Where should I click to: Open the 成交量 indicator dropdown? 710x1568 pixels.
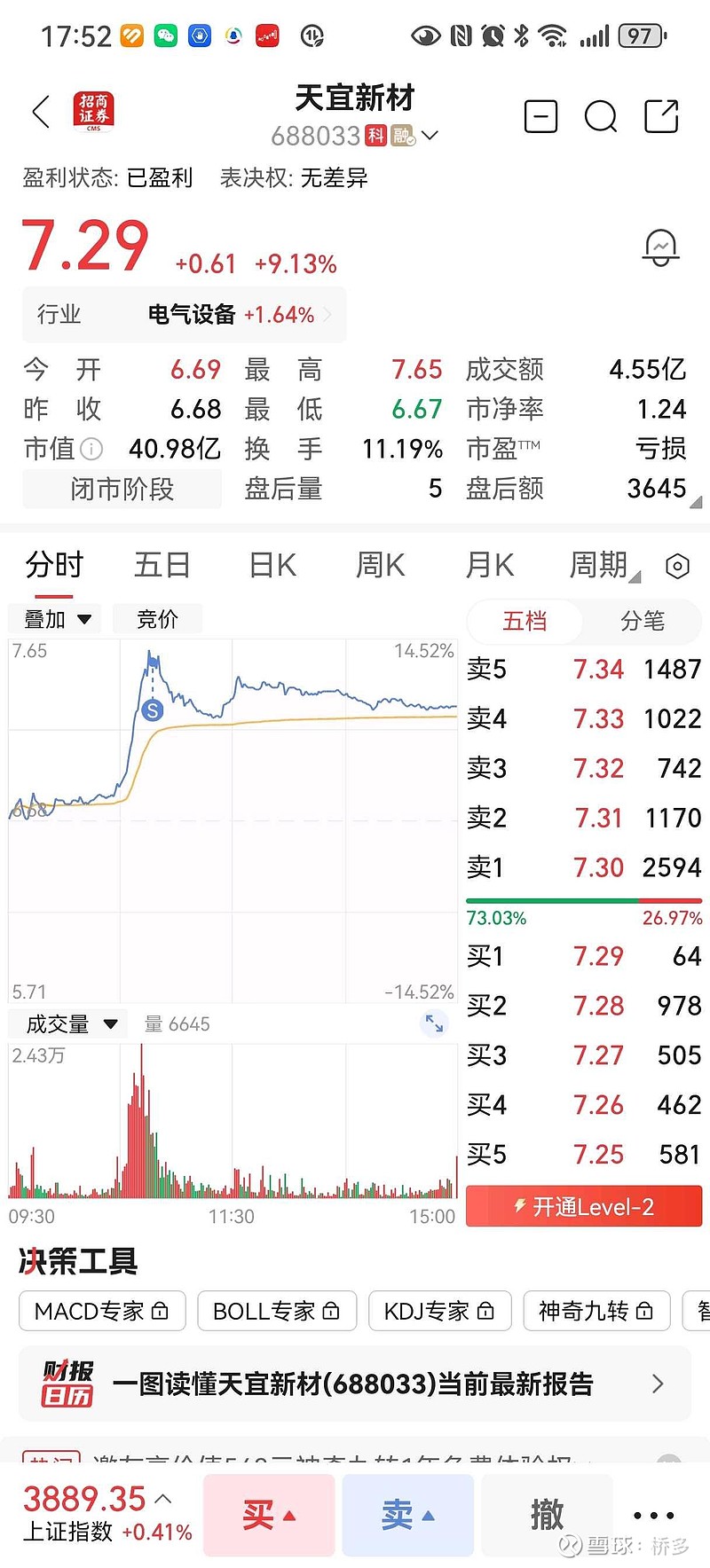[x=70, y=1024]
